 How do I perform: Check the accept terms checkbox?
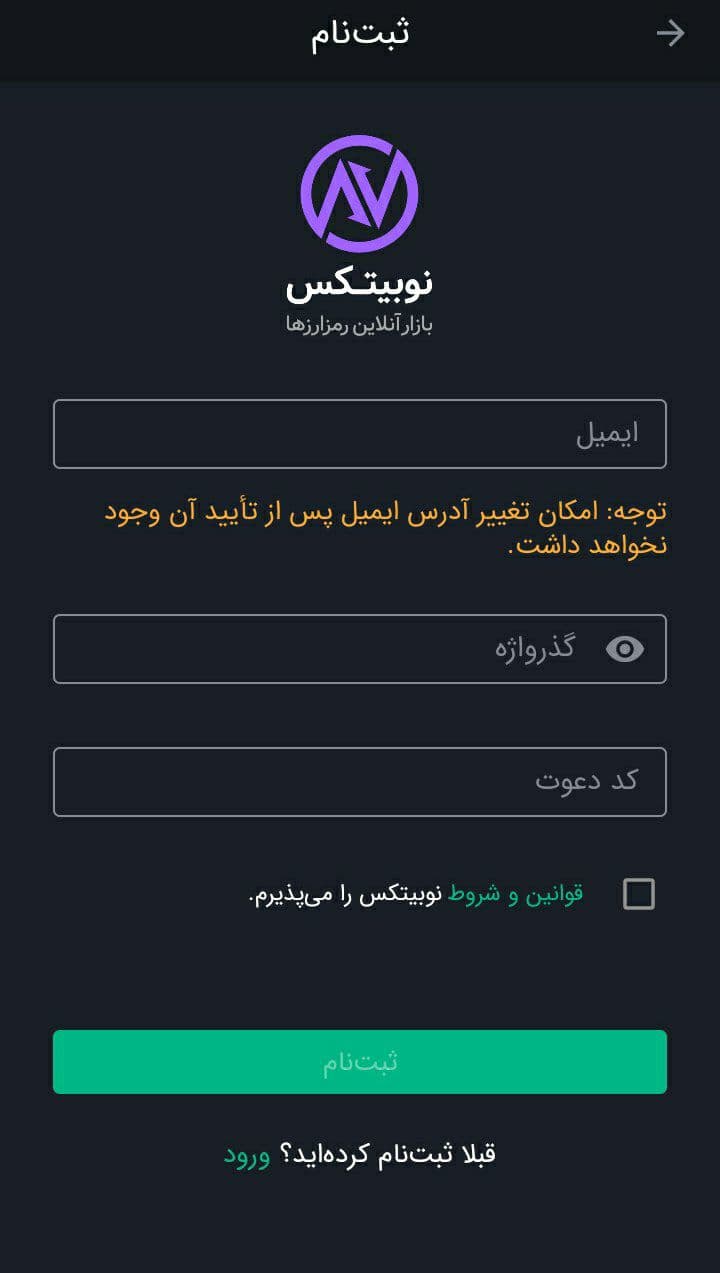(x=639, y=894)
